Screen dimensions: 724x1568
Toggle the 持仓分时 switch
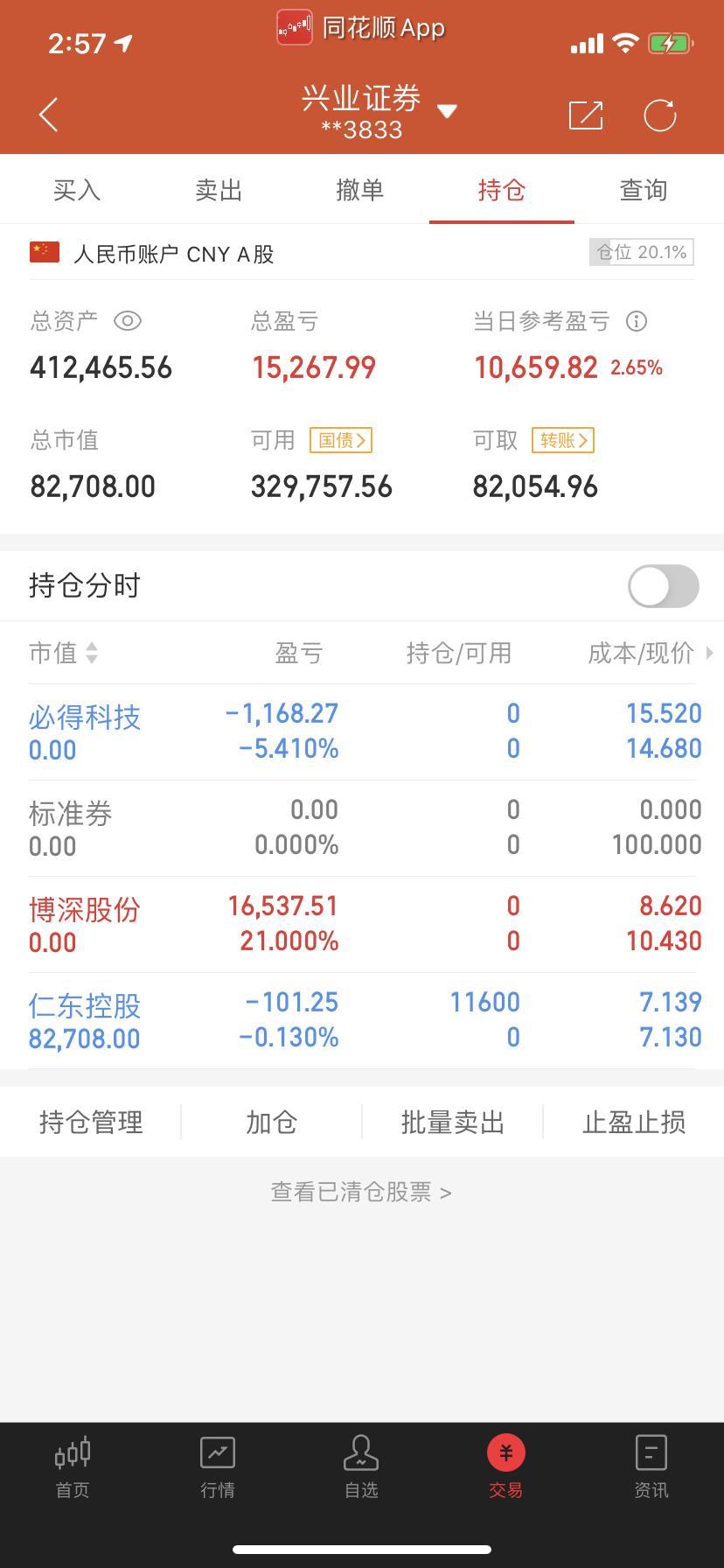click(x=664, y=585)
